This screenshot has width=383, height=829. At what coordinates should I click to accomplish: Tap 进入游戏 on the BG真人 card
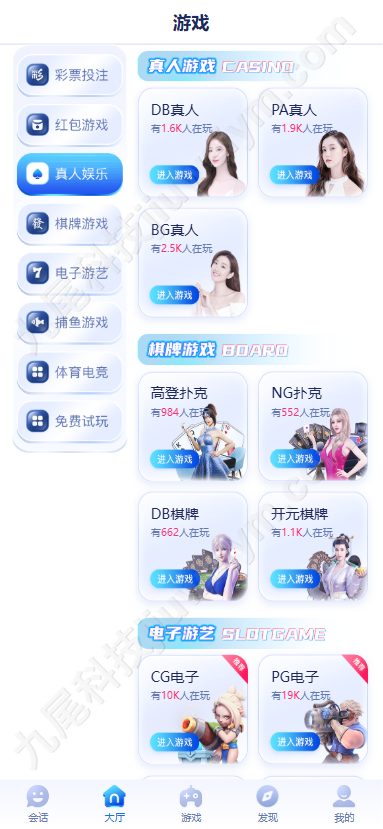click(x=174, y=294)
